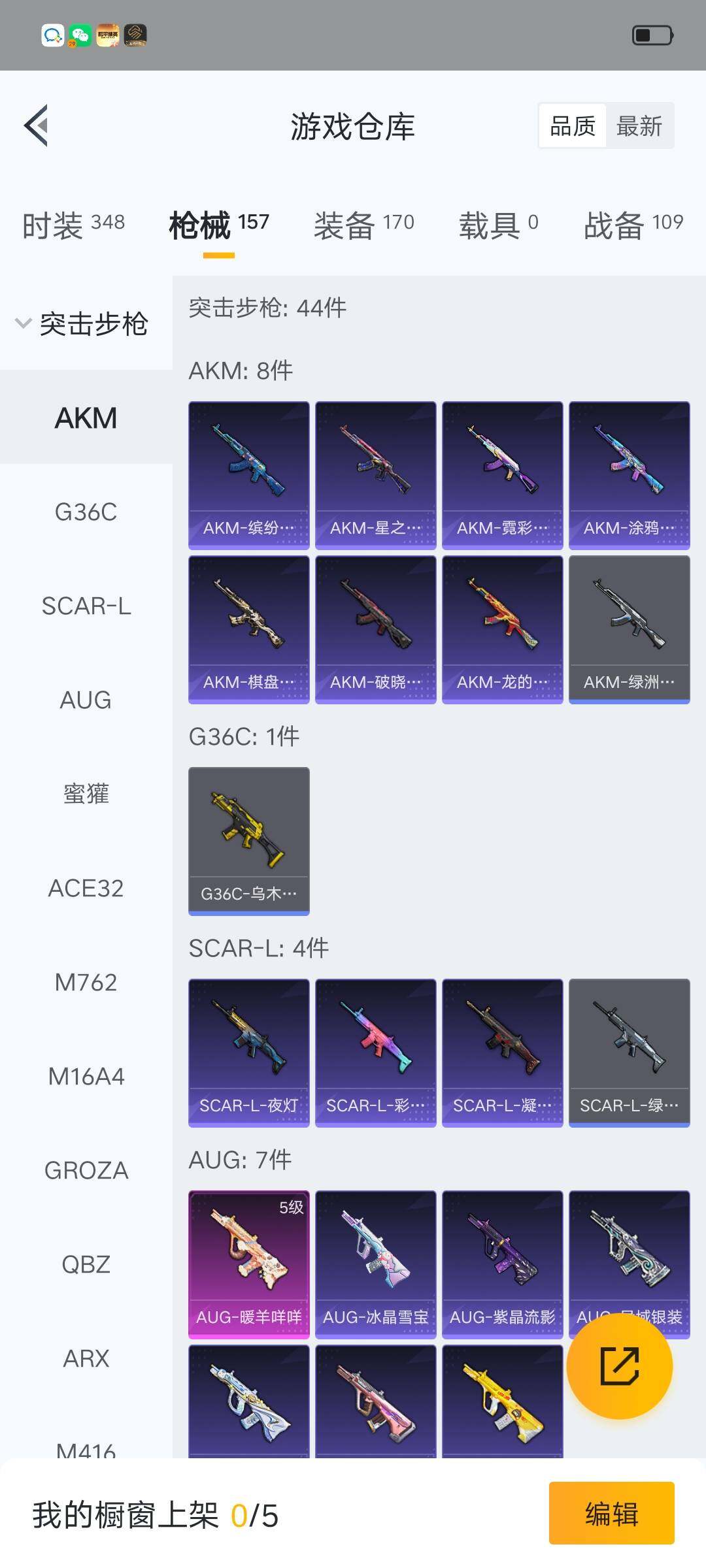Viewport: 706px width, 1568px height.
Task: Tap the 编辑 button
Action: point(611,1513)
